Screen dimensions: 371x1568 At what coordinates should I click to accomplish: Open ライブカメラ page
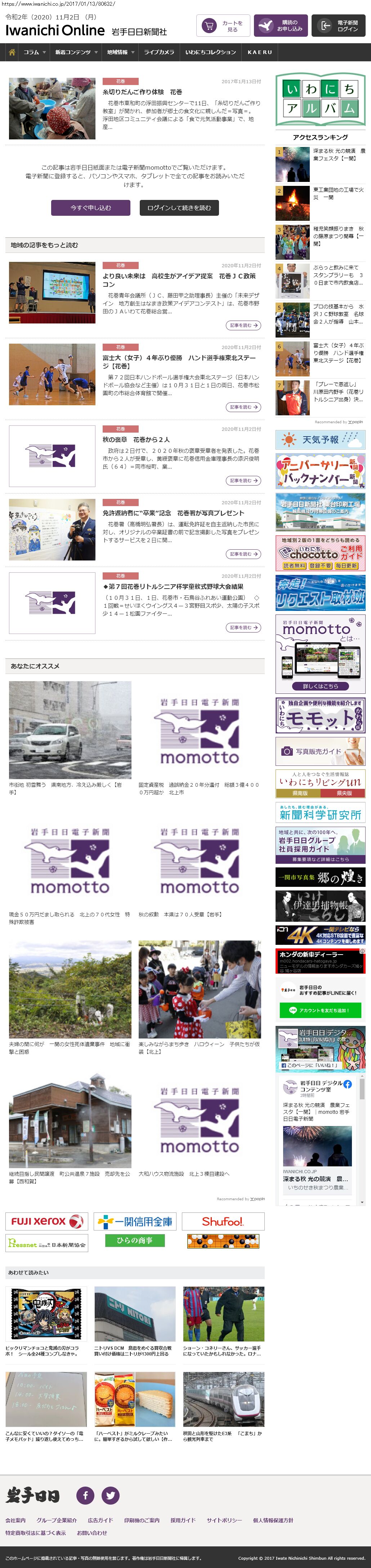click(159, 52)
